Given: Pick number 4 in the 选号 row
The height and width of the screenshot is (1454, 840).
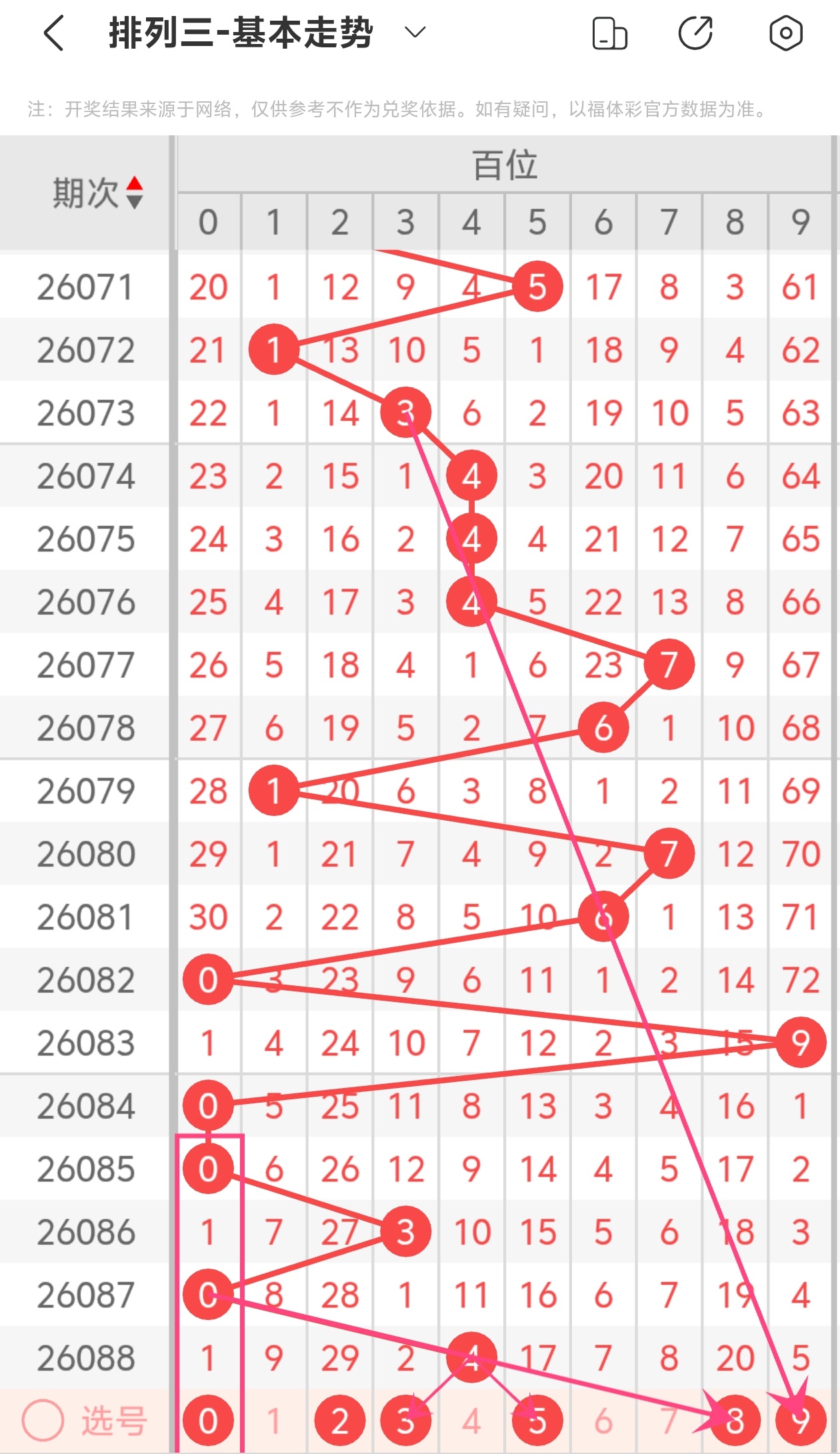Looking at the screenshot, I should click(471, 1421).
